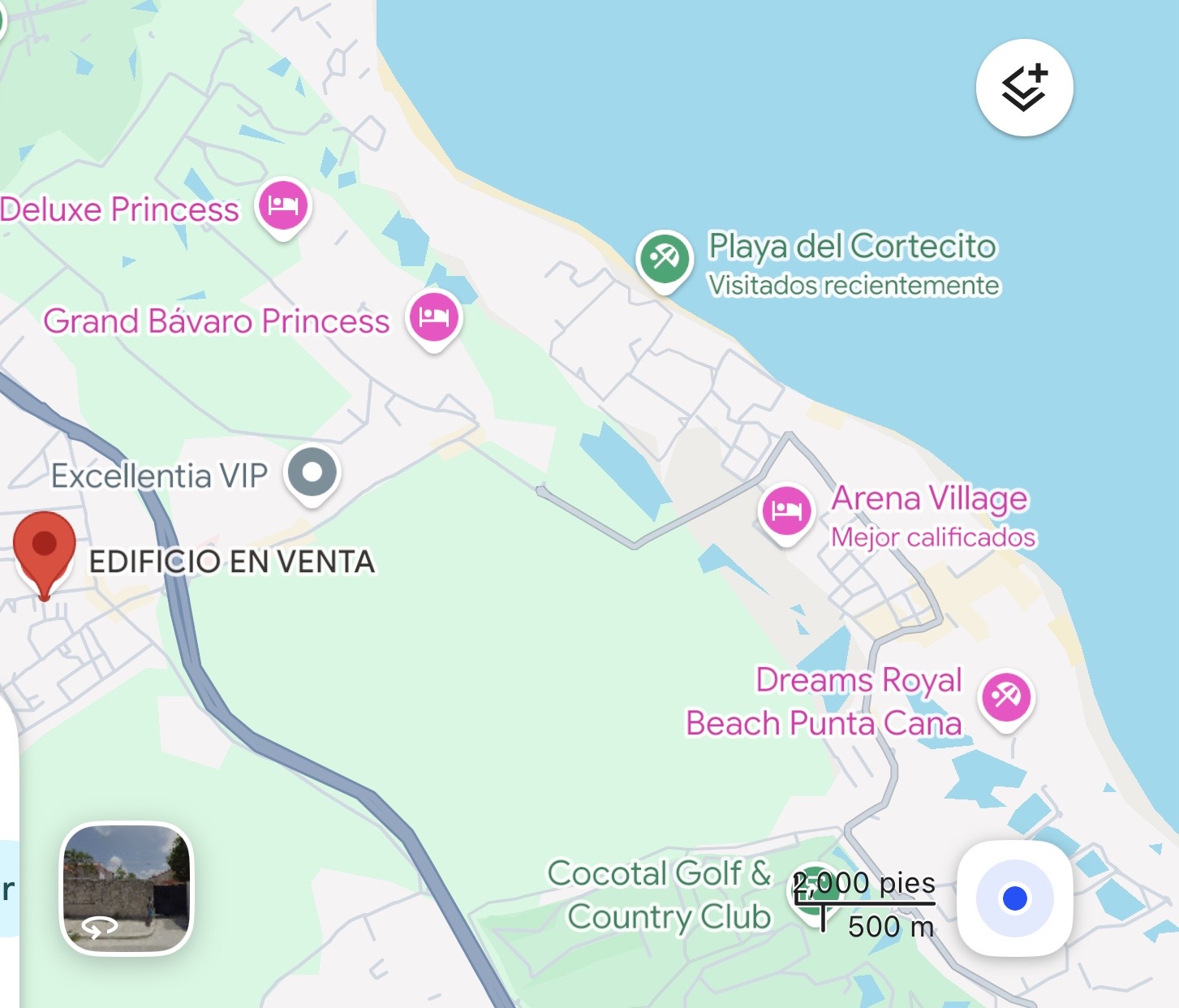Screen dimensions: 1179x1008
Task: Tap the red EDIFICIO EN VENTA pin
Action: coord(45,548)
